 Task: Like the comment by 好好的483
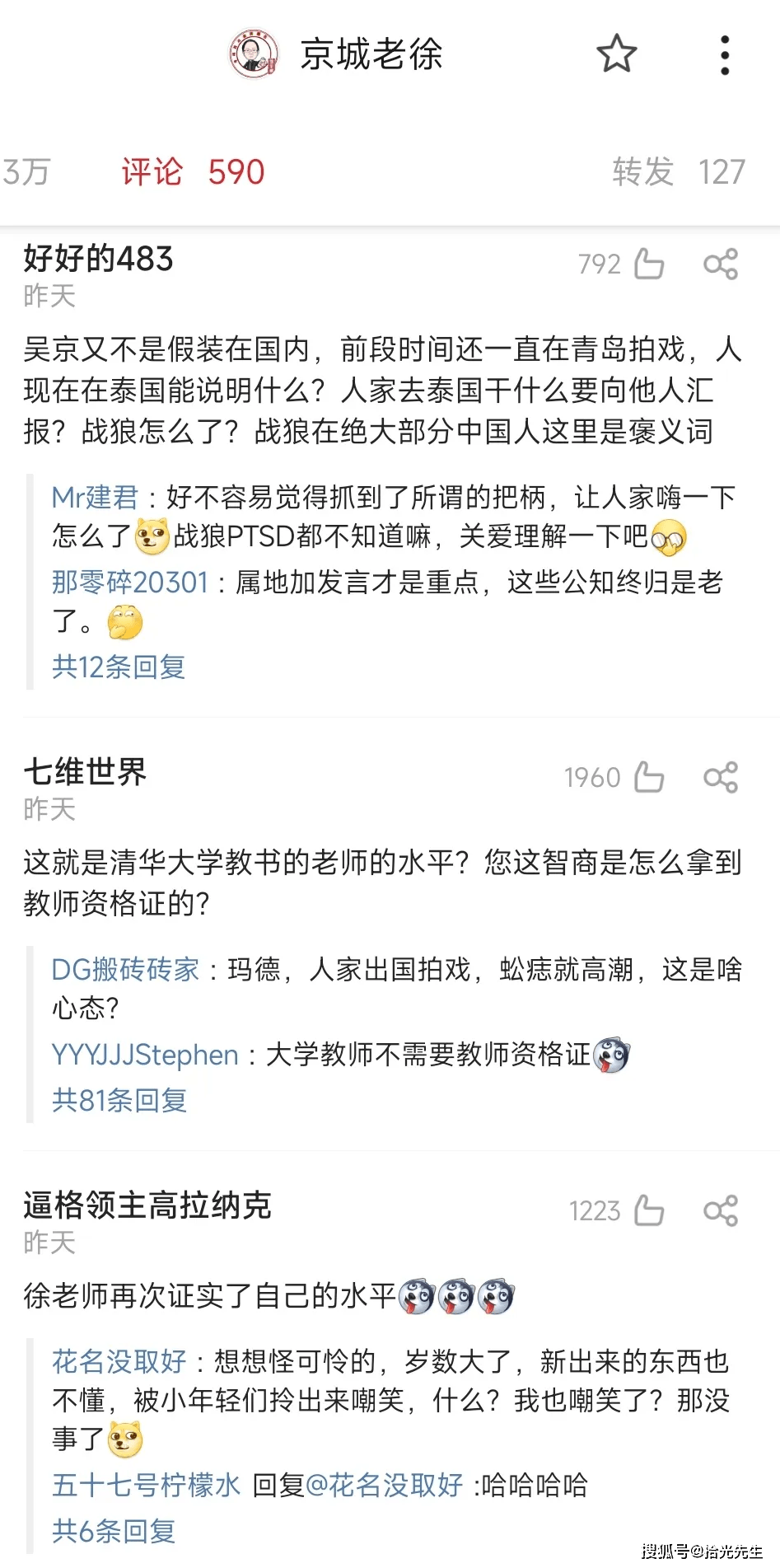tap(649, 264)
